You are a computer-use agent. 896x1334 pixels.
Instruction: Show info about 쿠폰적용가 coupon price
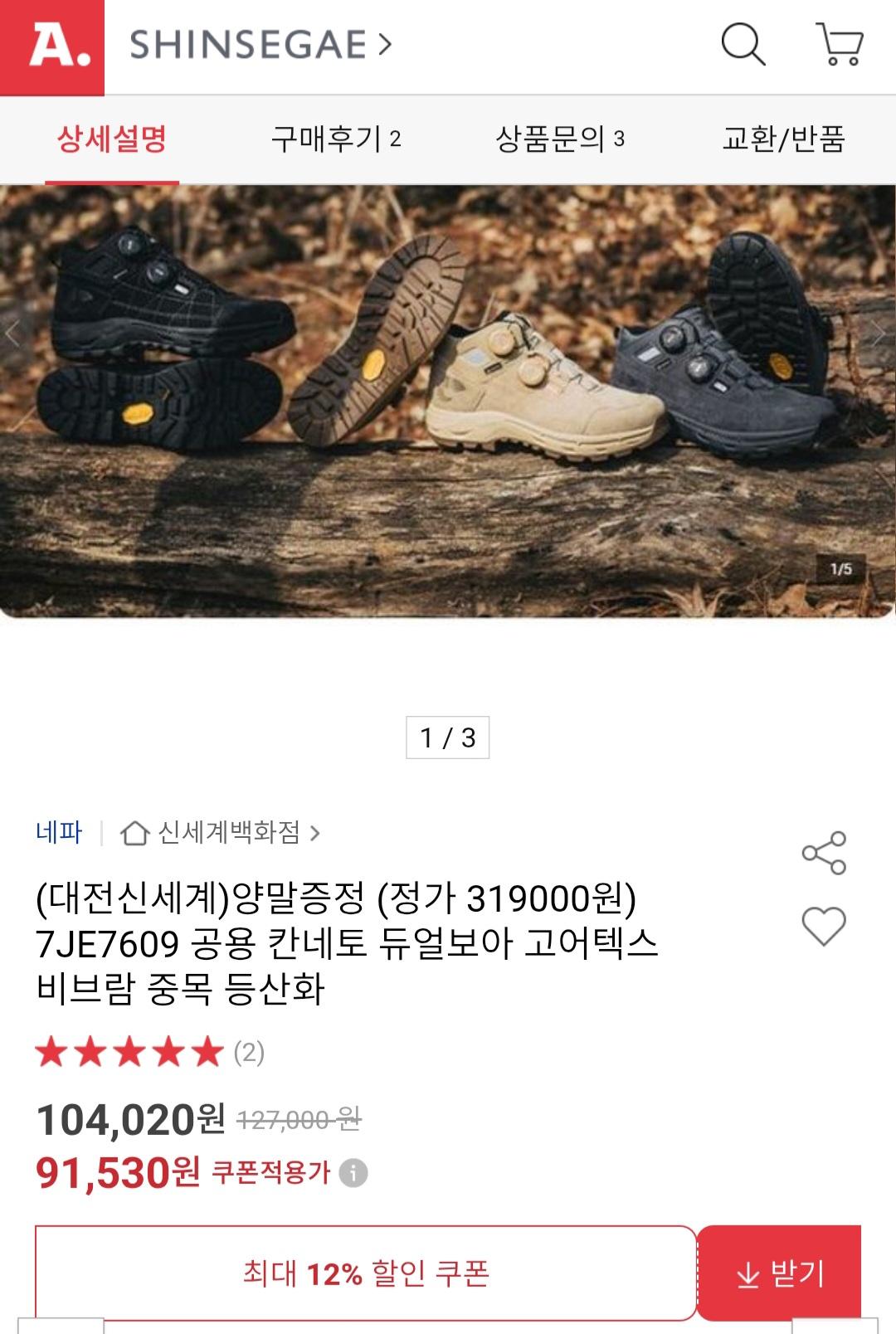[353, 1173]
